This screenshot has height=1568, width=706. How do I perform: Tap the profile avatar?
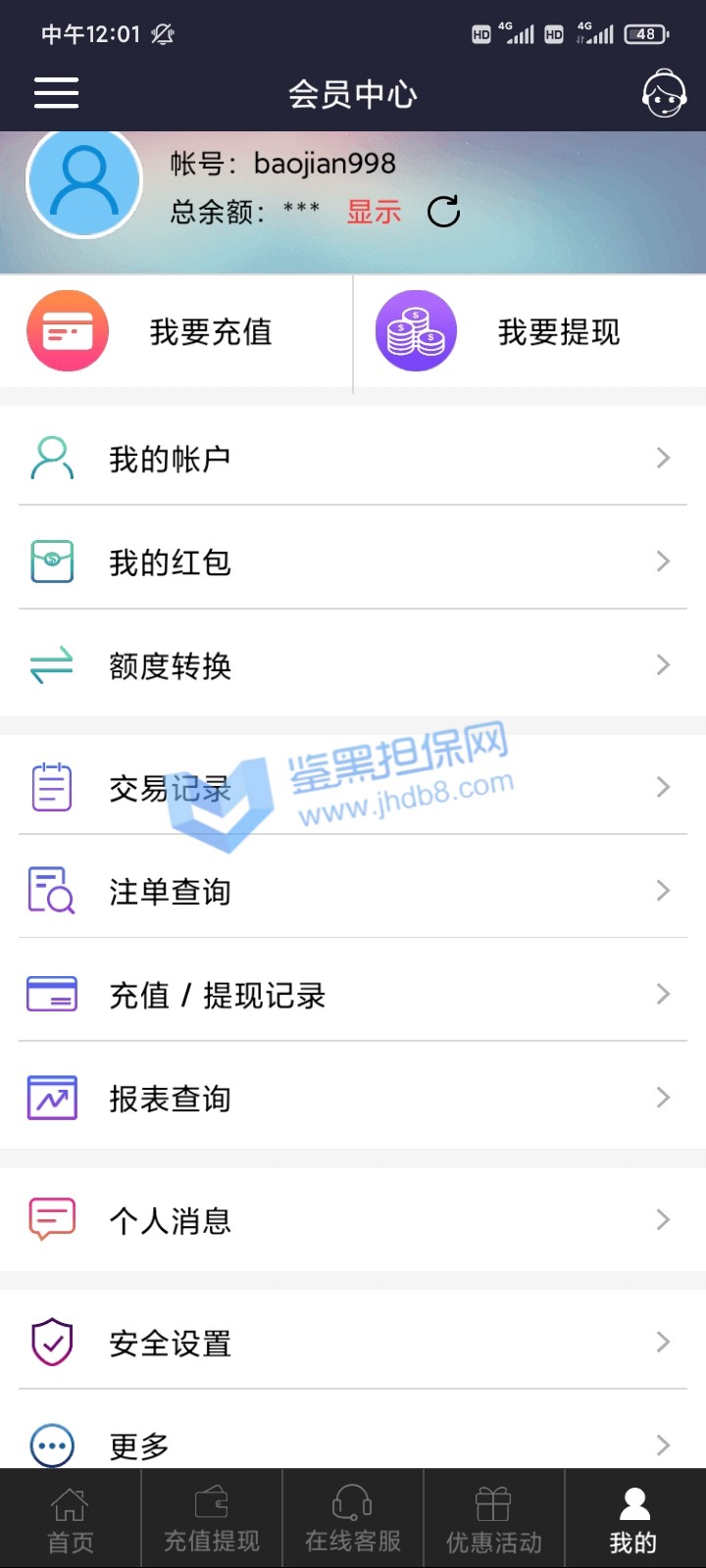(x=84, y=182)
